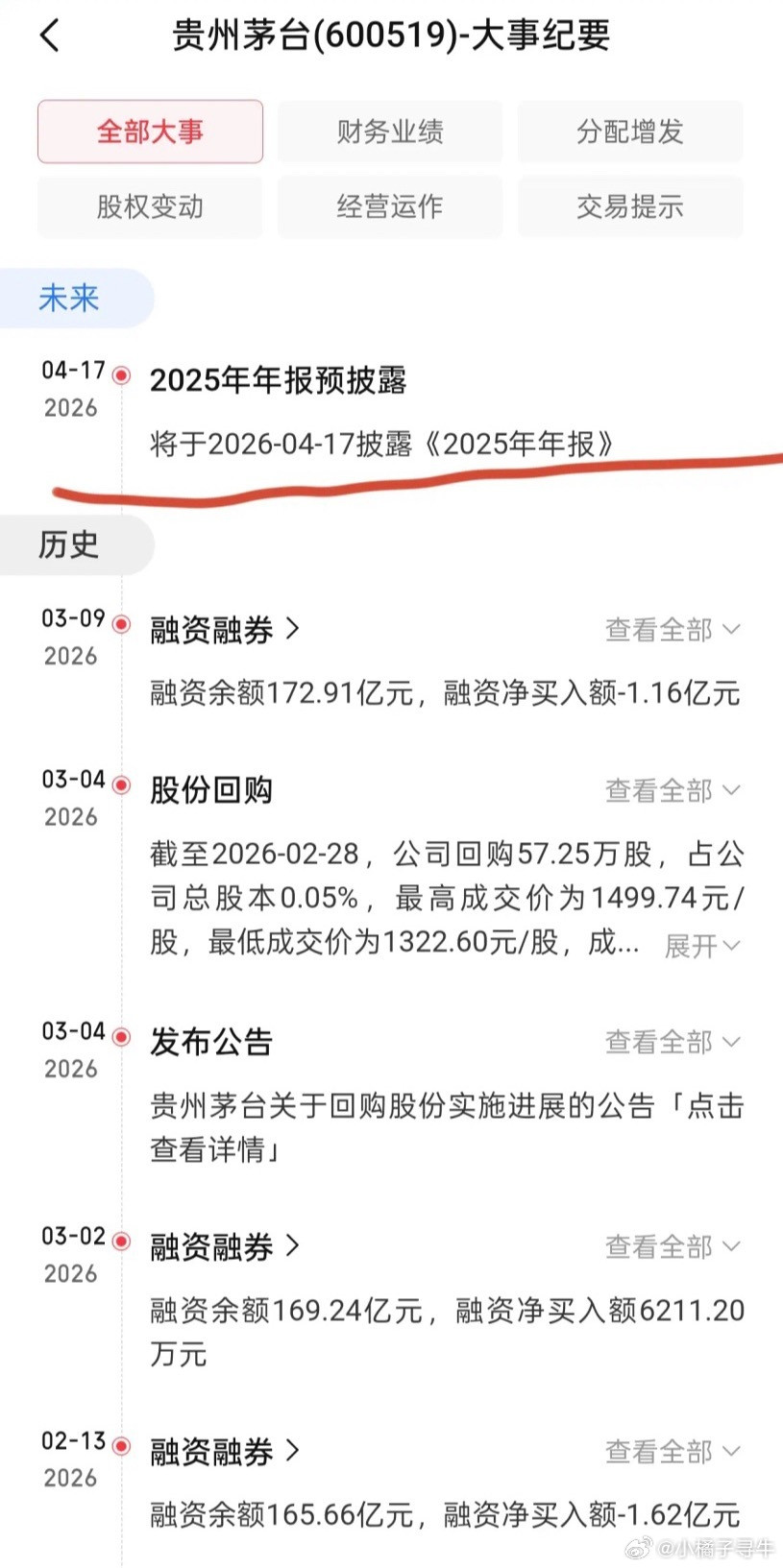Image resolution: width=783 pixels, height=1568 pixels.
Task: Open the 2025年年报预披露 event entry
Action: pyautogui.click(x=281, y=380)
